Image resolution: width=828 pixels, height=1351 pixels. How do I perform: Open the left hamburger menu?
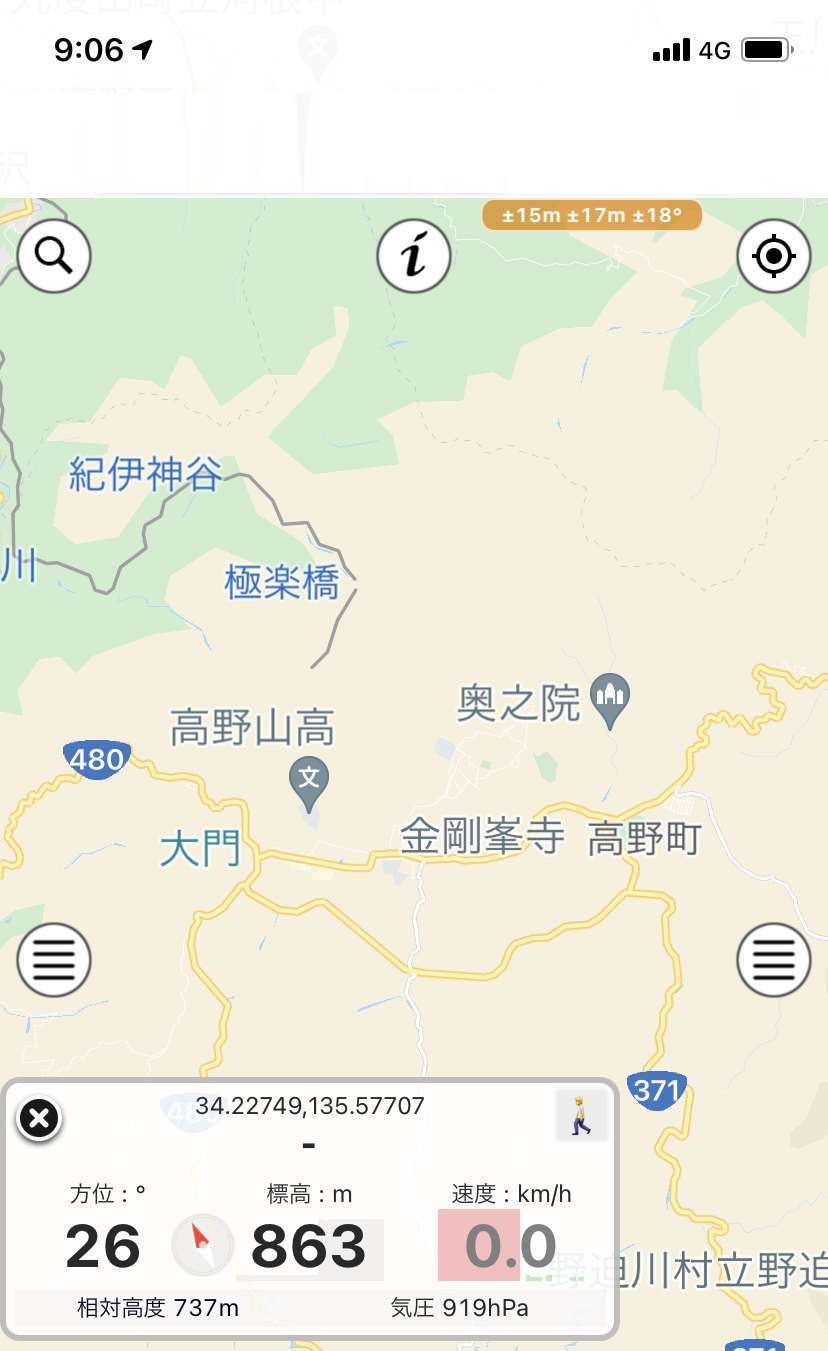coord(54,960)
